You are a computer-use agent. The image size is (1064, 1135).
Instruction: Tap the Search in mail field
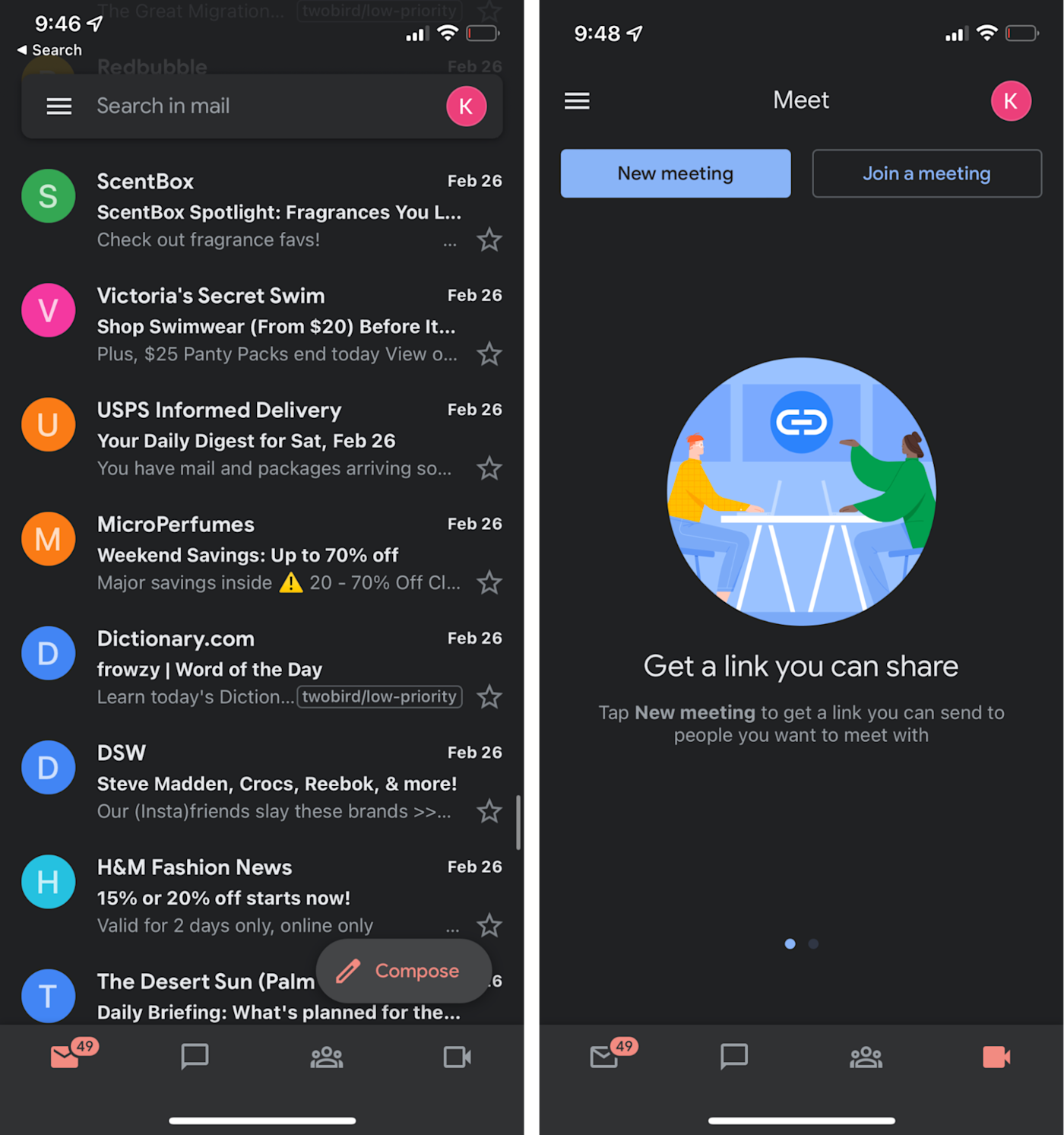coord(258,106)
